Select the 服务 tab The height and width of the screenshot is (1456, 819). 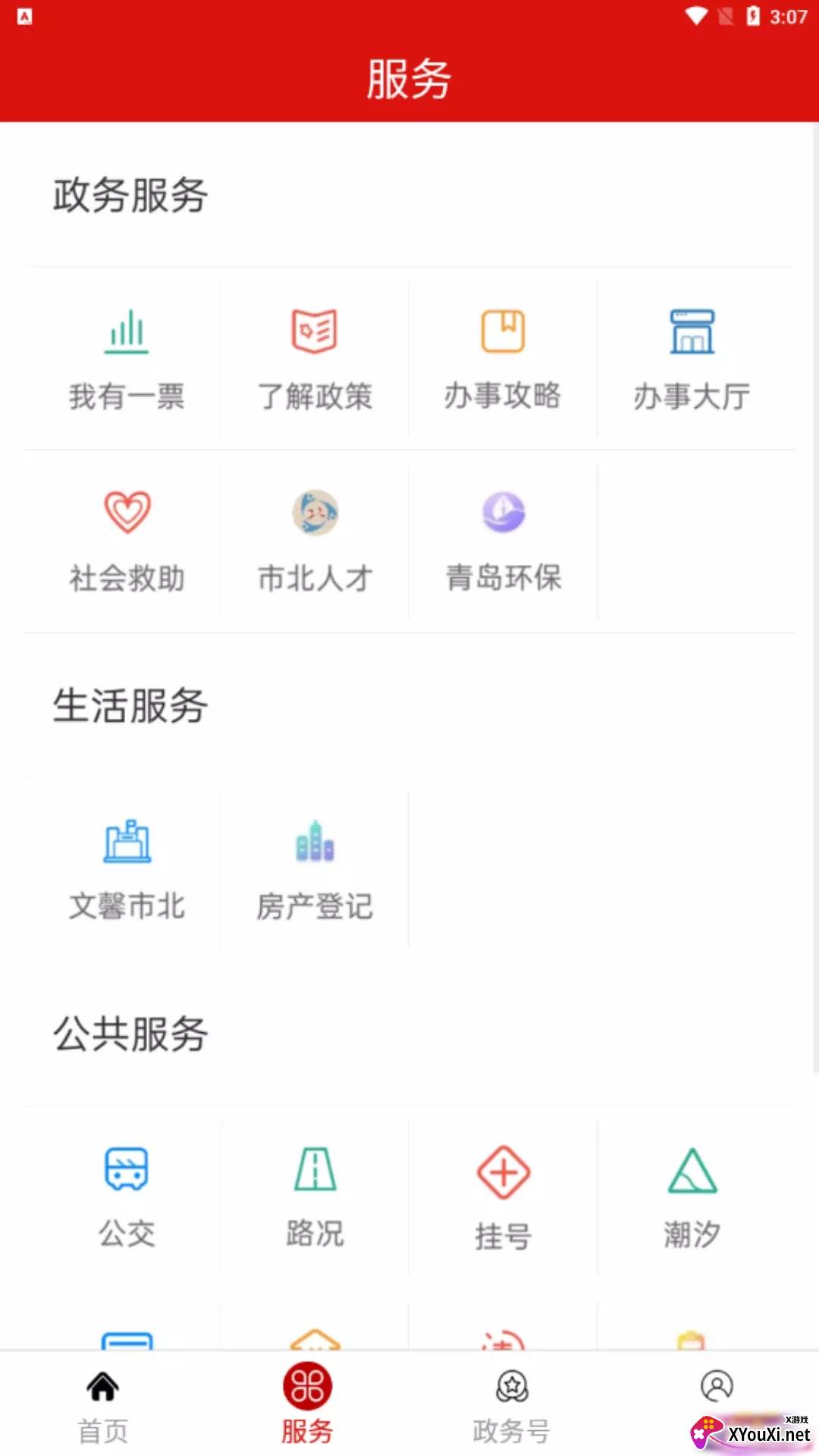point(307,1407)
